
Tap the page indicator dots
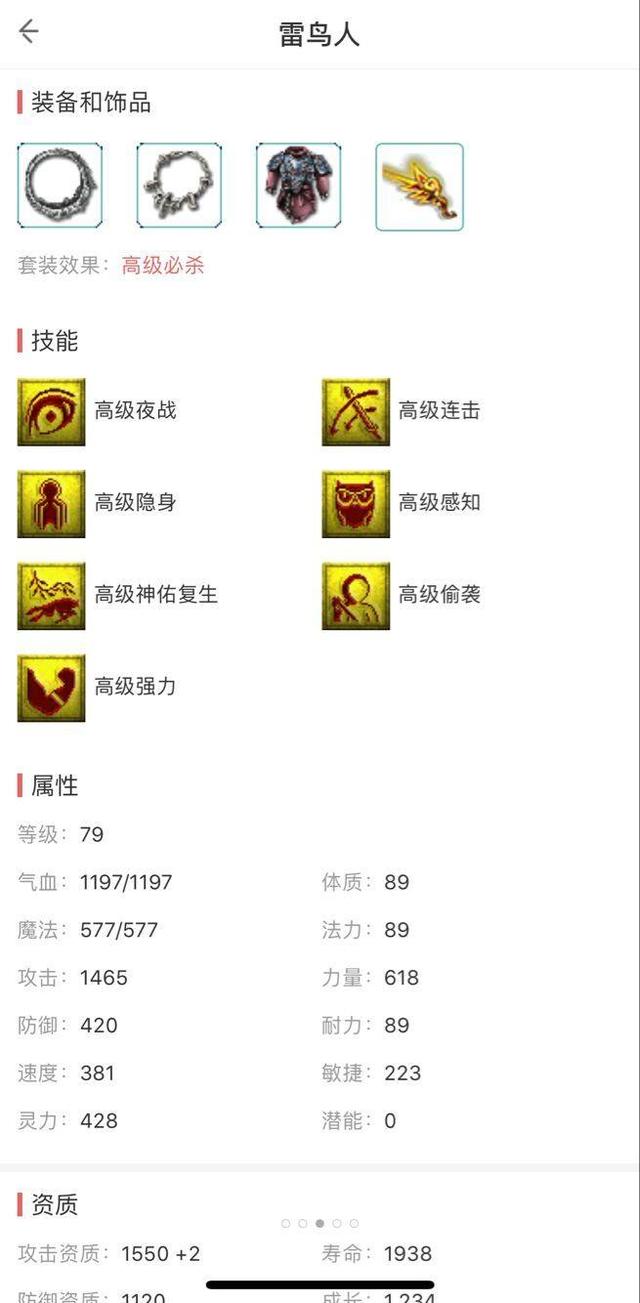pyautogui.click(x=320, y=1223)
